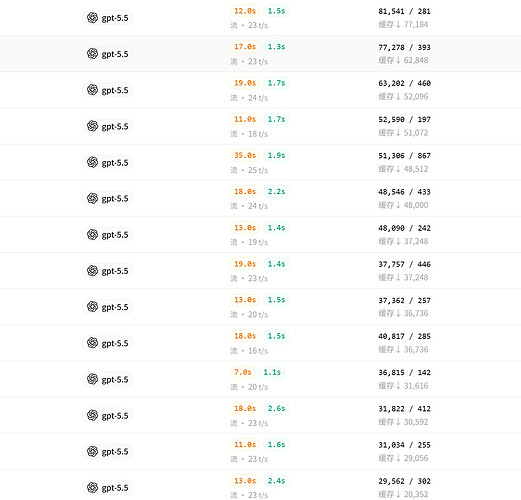Open the 7.0s request row with 36,815 / 142
Image resolution: width=521 pixels, height=500 pixels.
point(260,379)
